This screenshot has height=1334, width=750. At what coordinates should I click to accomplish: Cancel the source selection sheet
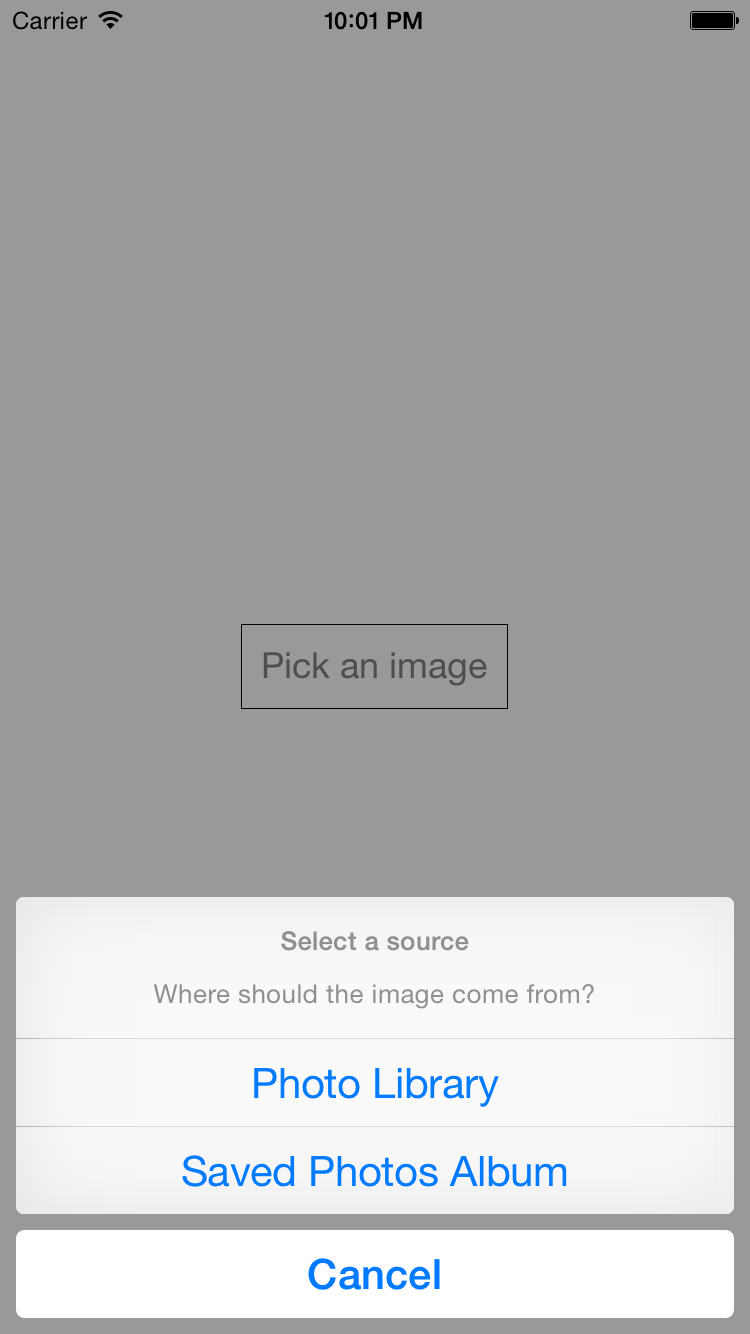point(375,1274)
